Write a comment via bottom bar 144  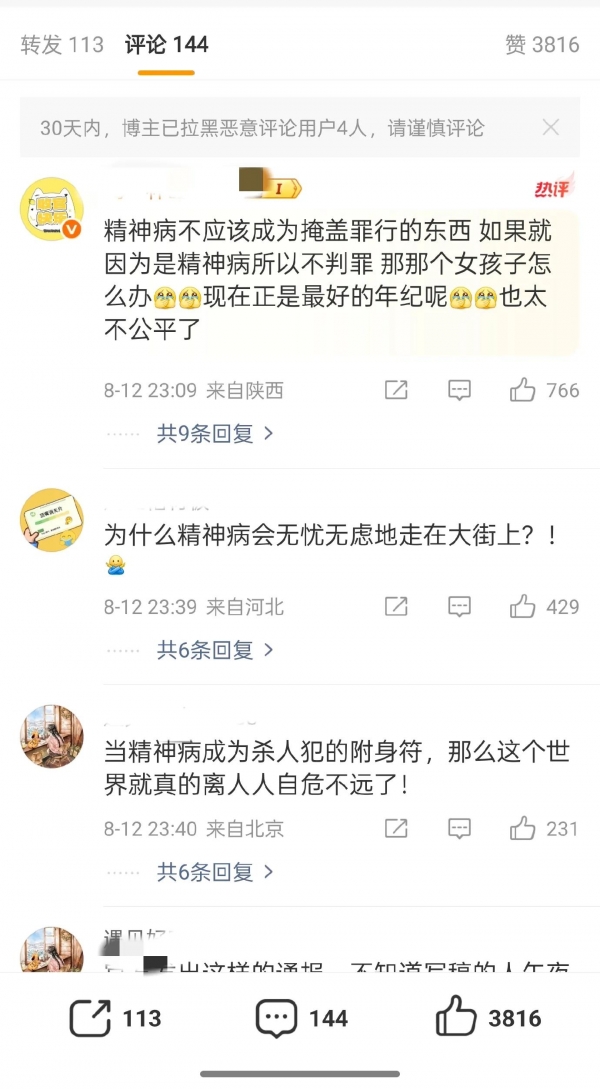click(x=301, y=1018)
